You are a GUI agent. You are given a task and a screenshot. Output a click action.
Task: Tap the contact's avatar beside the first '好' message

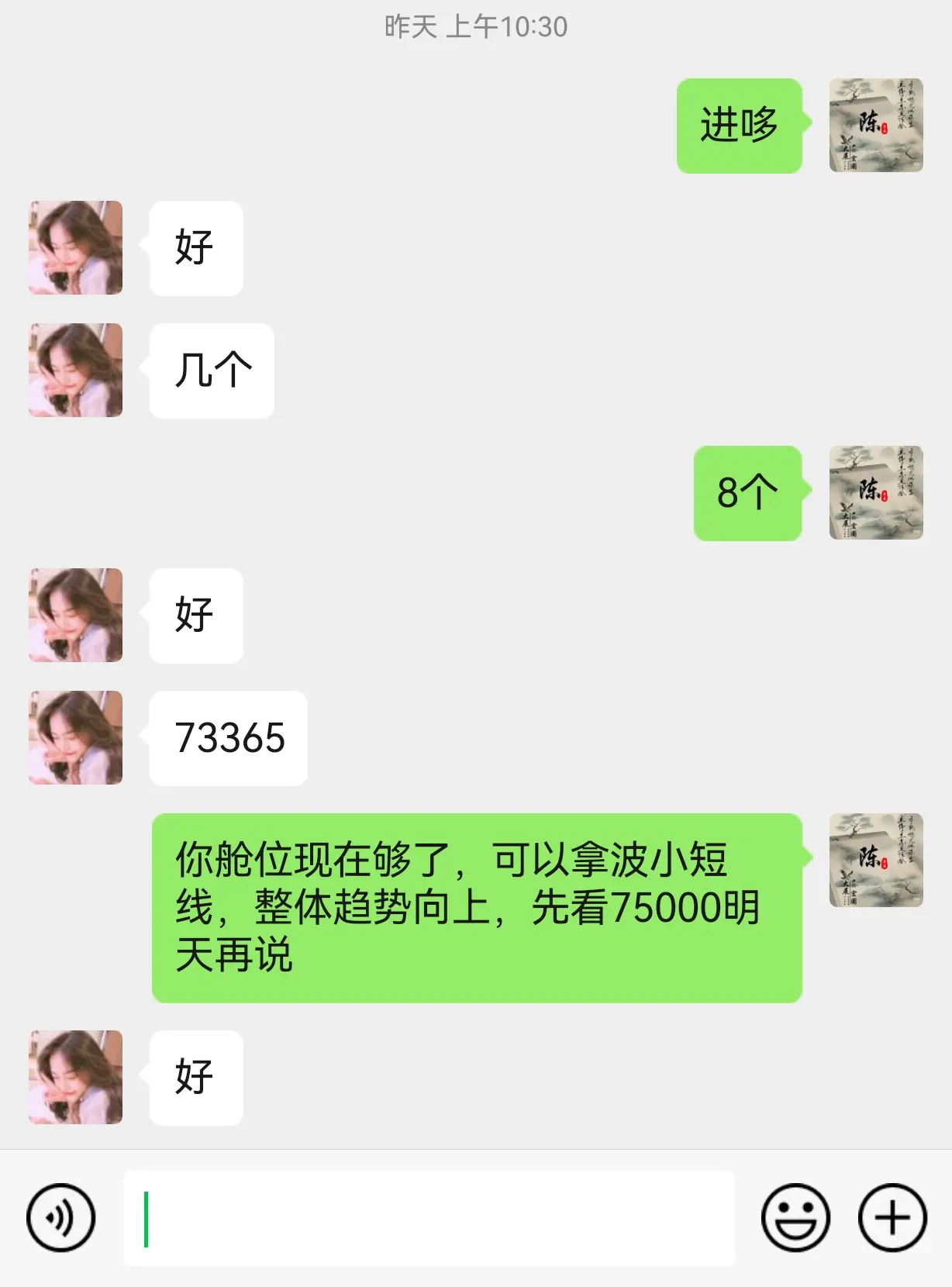(x=74, y=248)
